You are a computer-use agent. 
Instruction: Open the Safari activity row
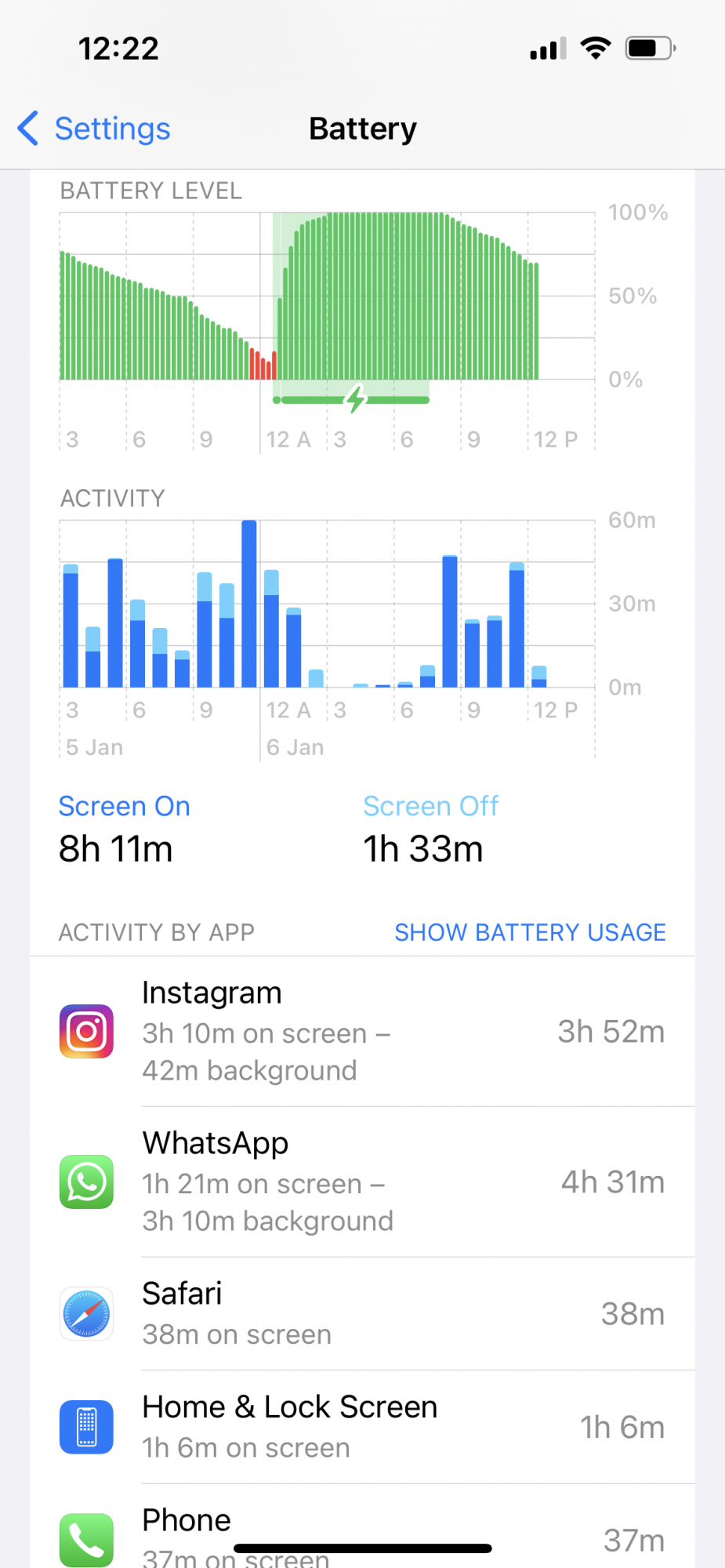[362, 1313]
